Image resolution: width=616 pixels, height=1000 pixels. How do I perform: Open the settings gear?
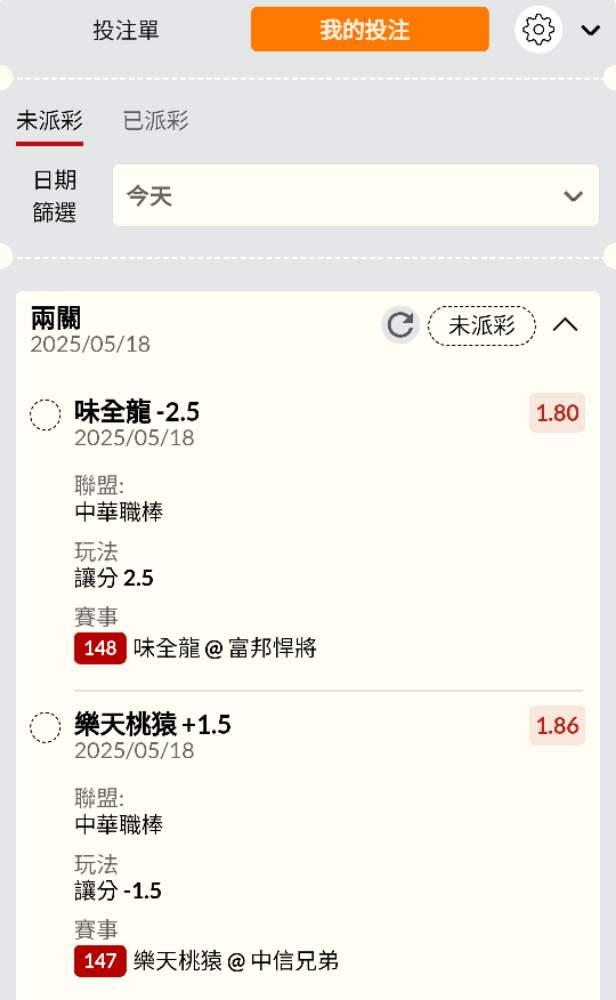[x=538, y=30]
